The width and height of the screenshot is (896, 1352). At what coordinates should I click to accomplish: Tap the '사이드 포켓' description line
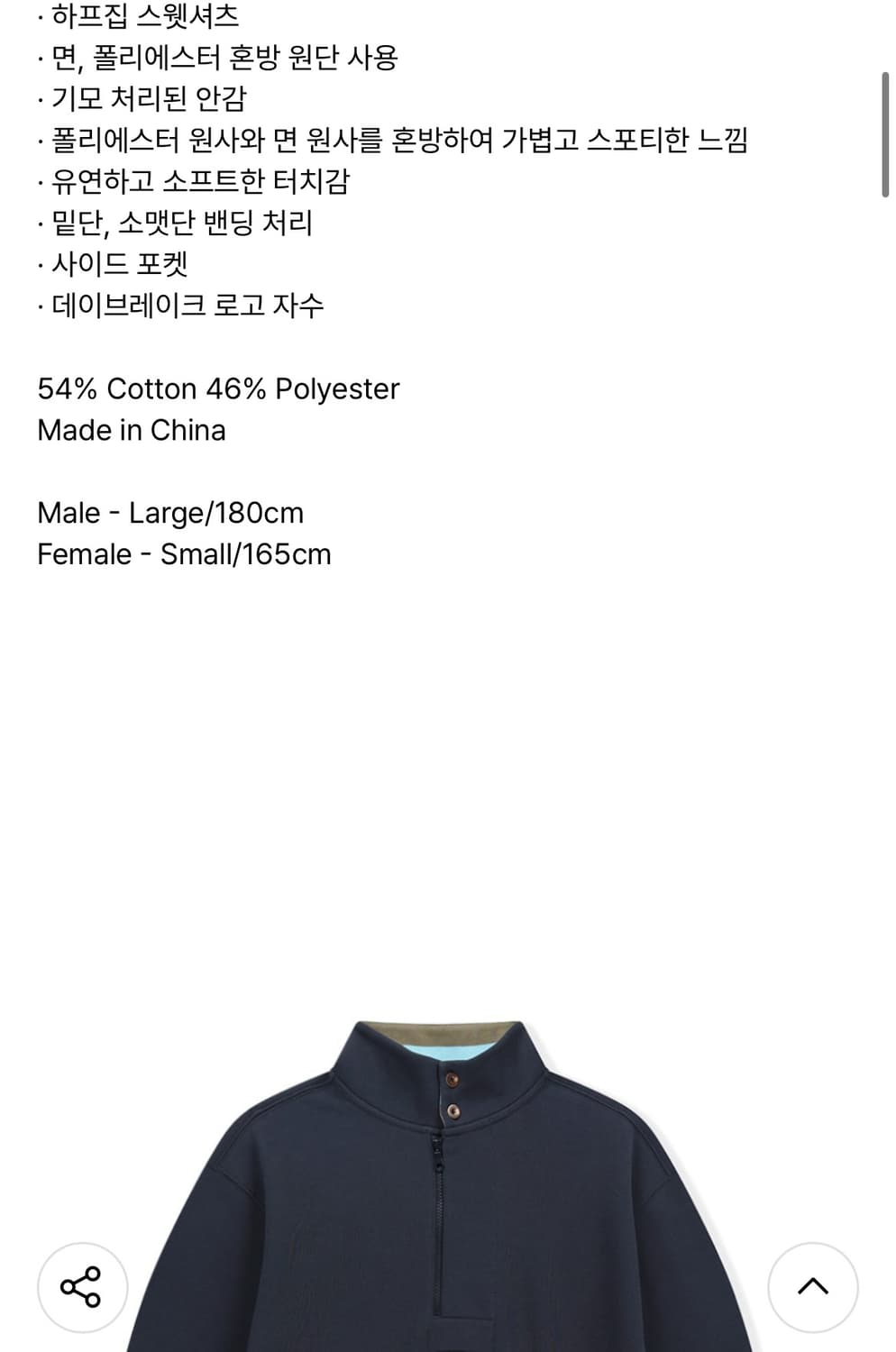(x=113, y=263)
